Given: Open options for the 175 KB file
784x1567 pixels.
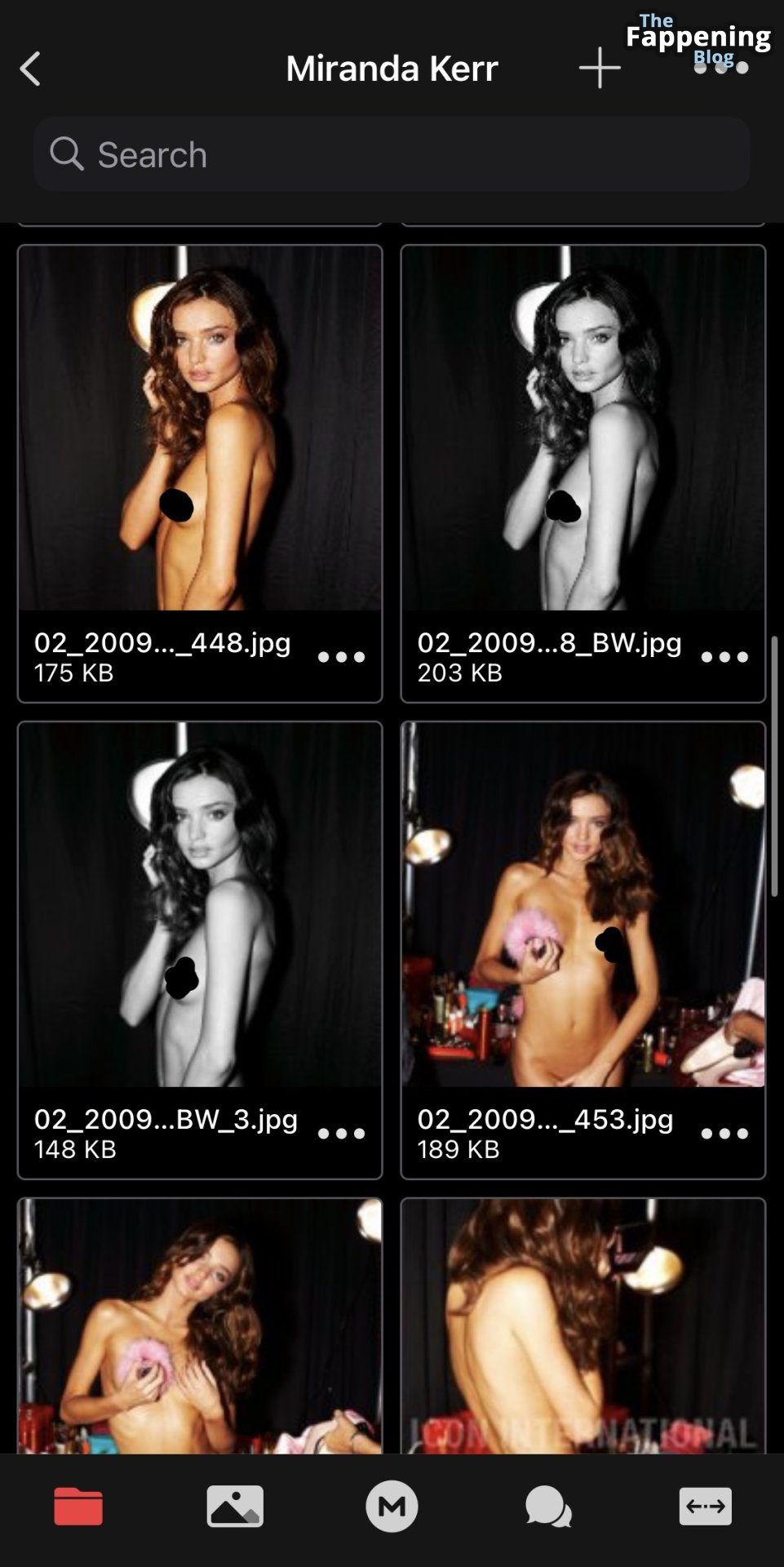Looking at the screenshot, I should point(341,657).
